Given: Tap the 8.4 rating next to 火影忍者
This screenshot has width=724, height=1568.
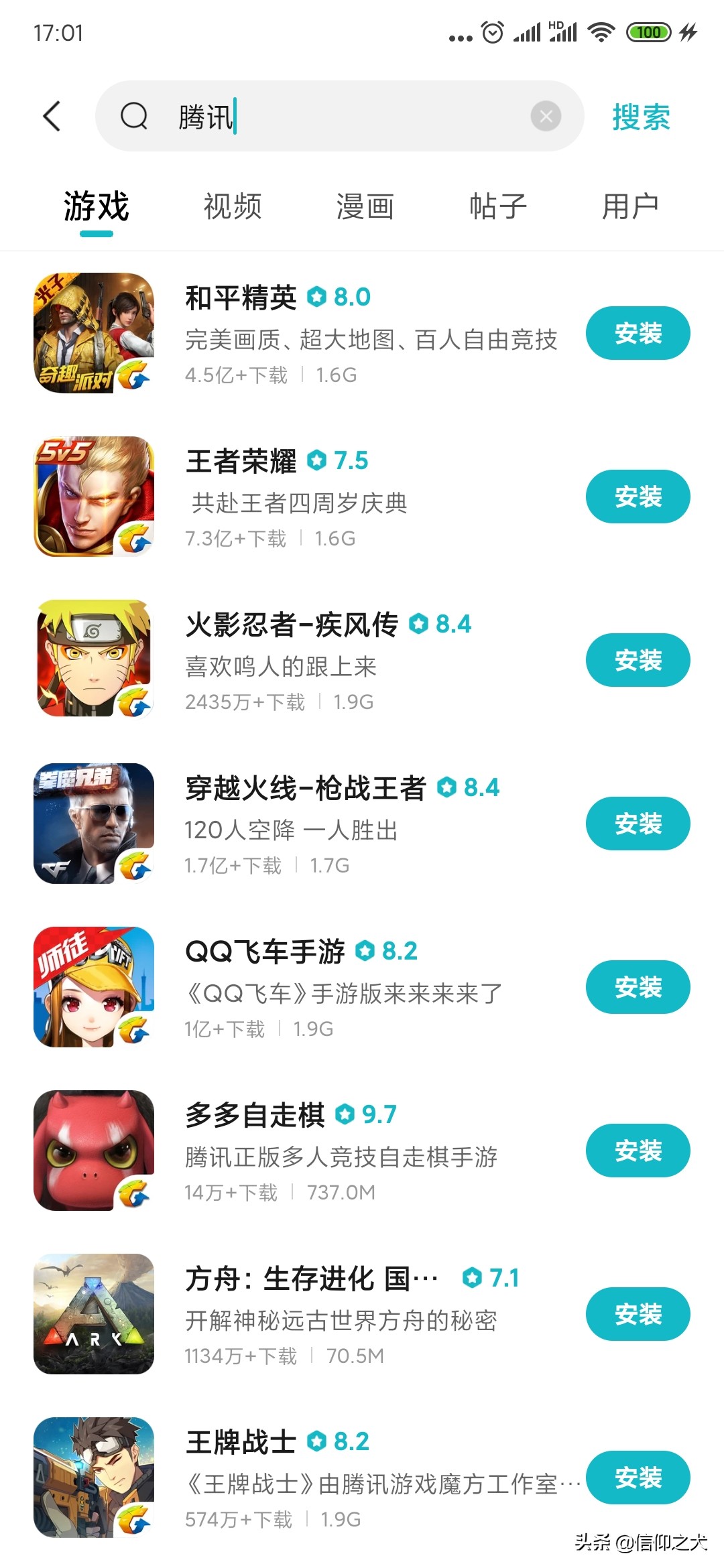Looking at the screenshot, I should 454,624.
